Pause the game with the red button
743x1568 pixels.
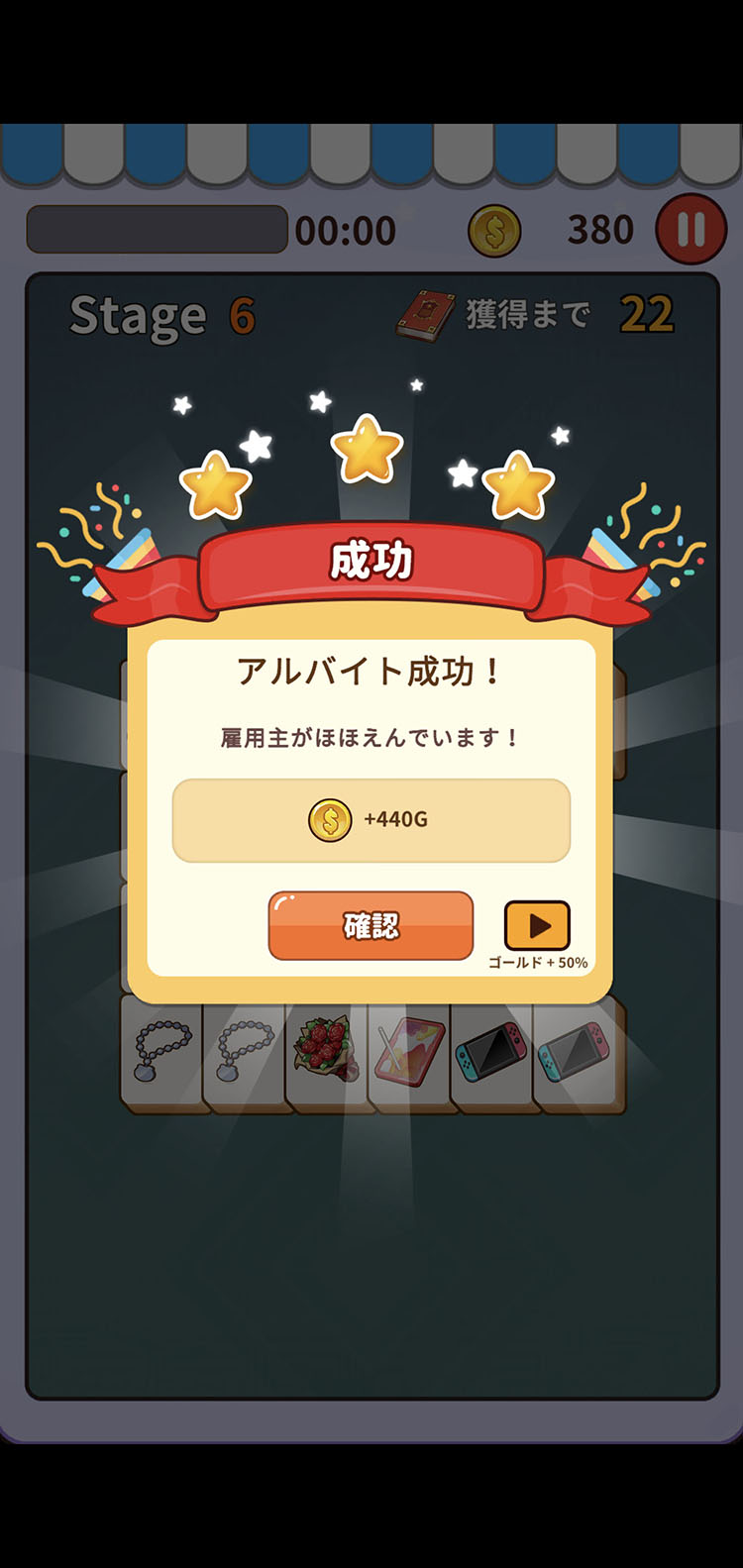pos(691,230)
